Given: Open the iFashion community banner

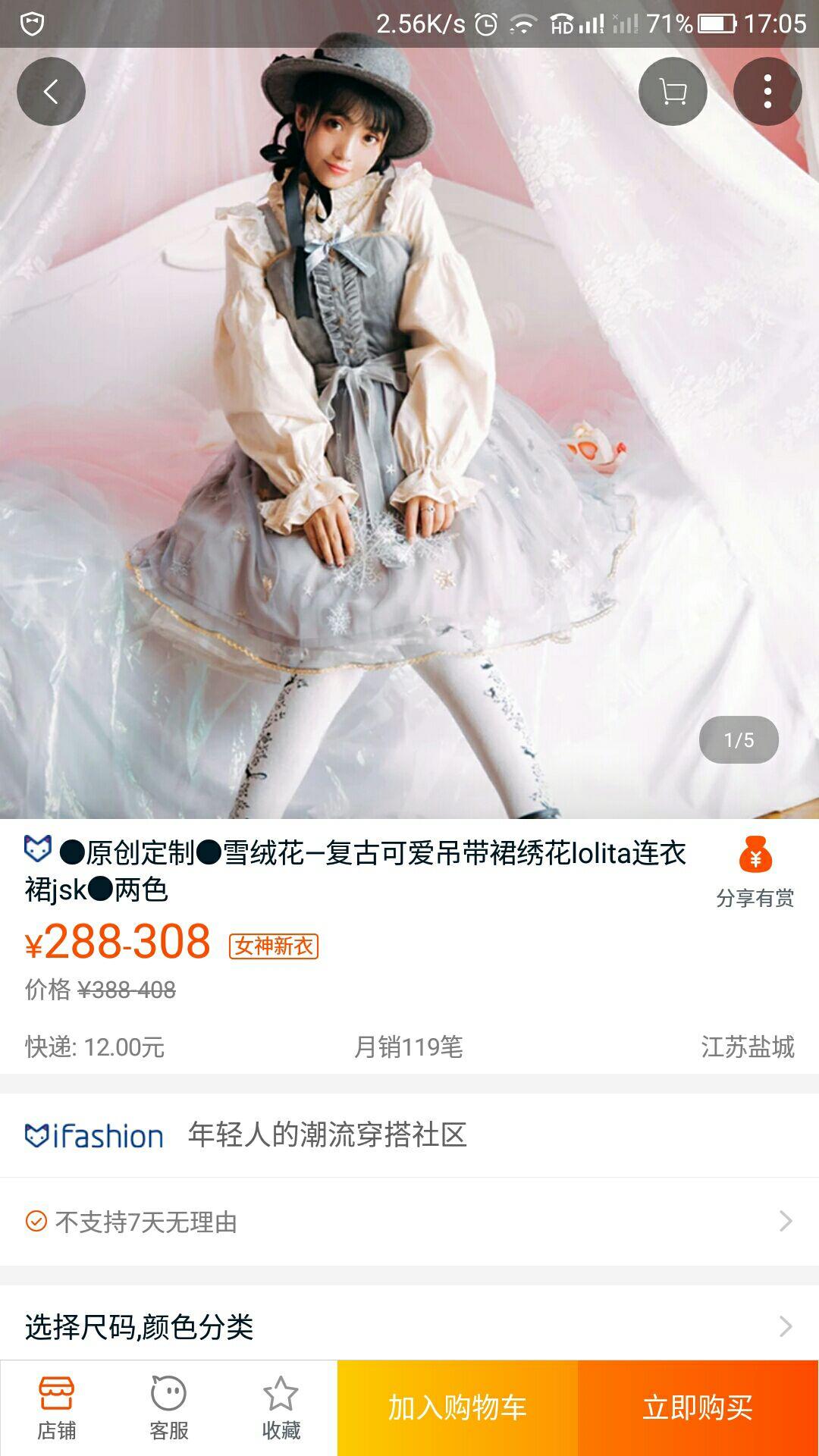Looking at the screenshot, I should coord(409,1135).
